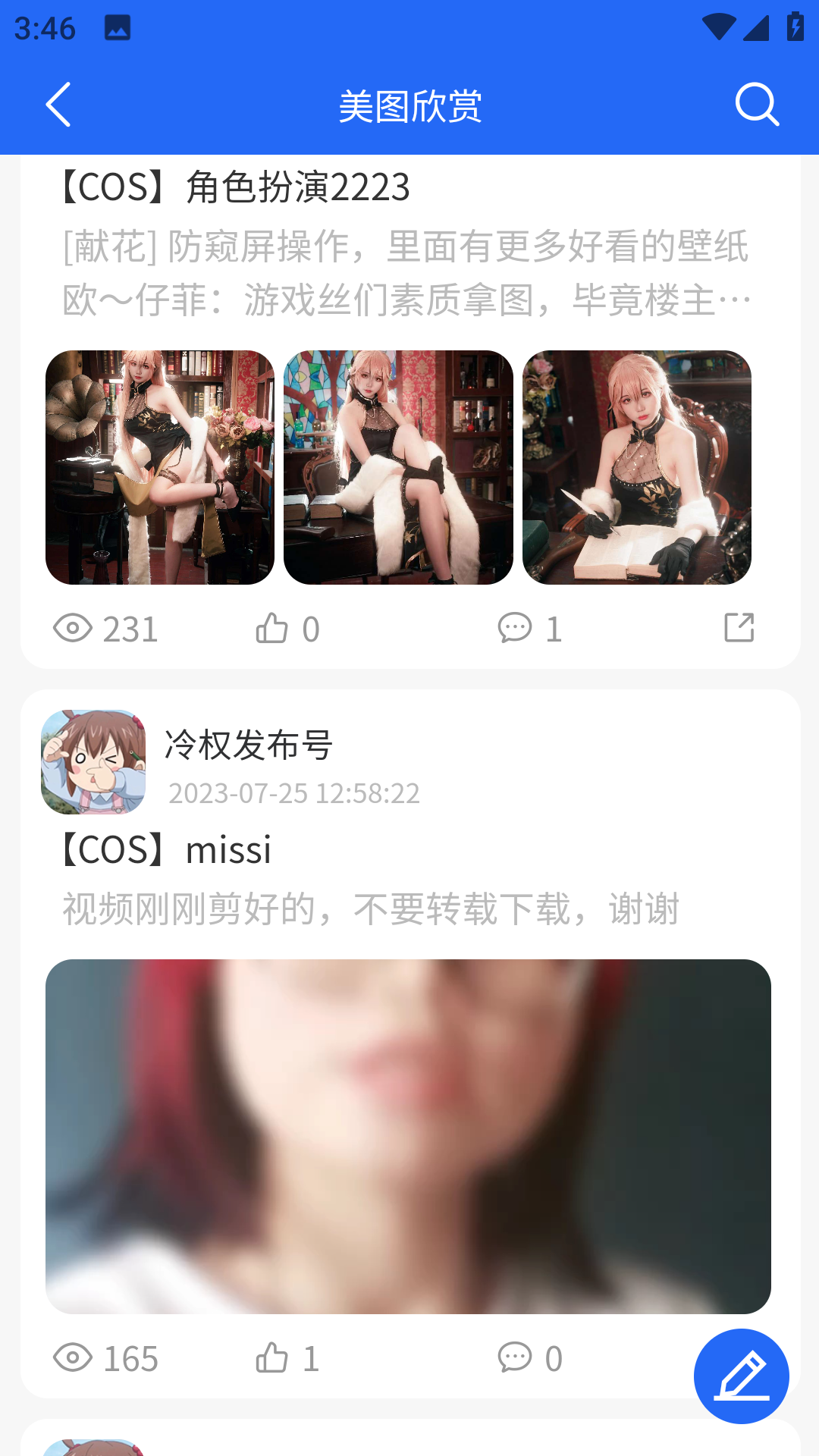Viewport: 819px width, 1456px height.
Task: Share the 角色扮演2223 post
Action: point(739,628)
